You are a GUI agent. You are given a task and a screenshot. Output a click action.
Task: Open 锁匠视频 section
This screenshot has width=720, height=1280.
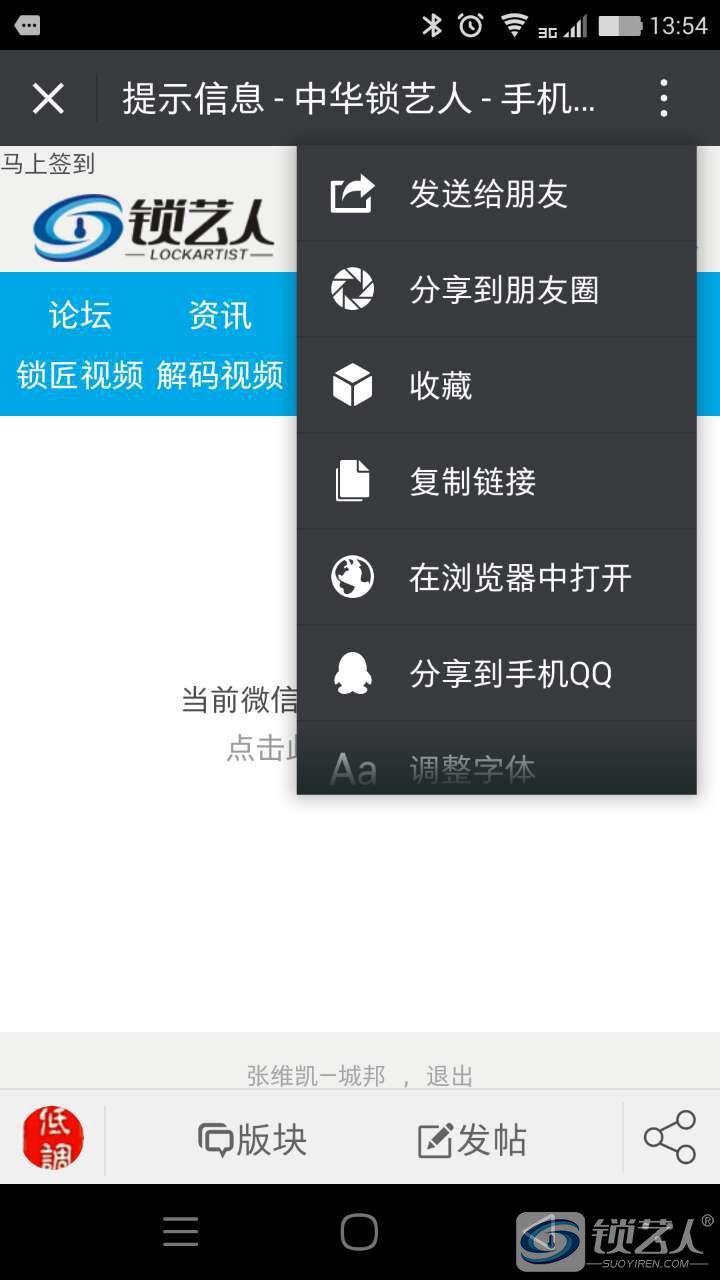[x=80, y=375]
